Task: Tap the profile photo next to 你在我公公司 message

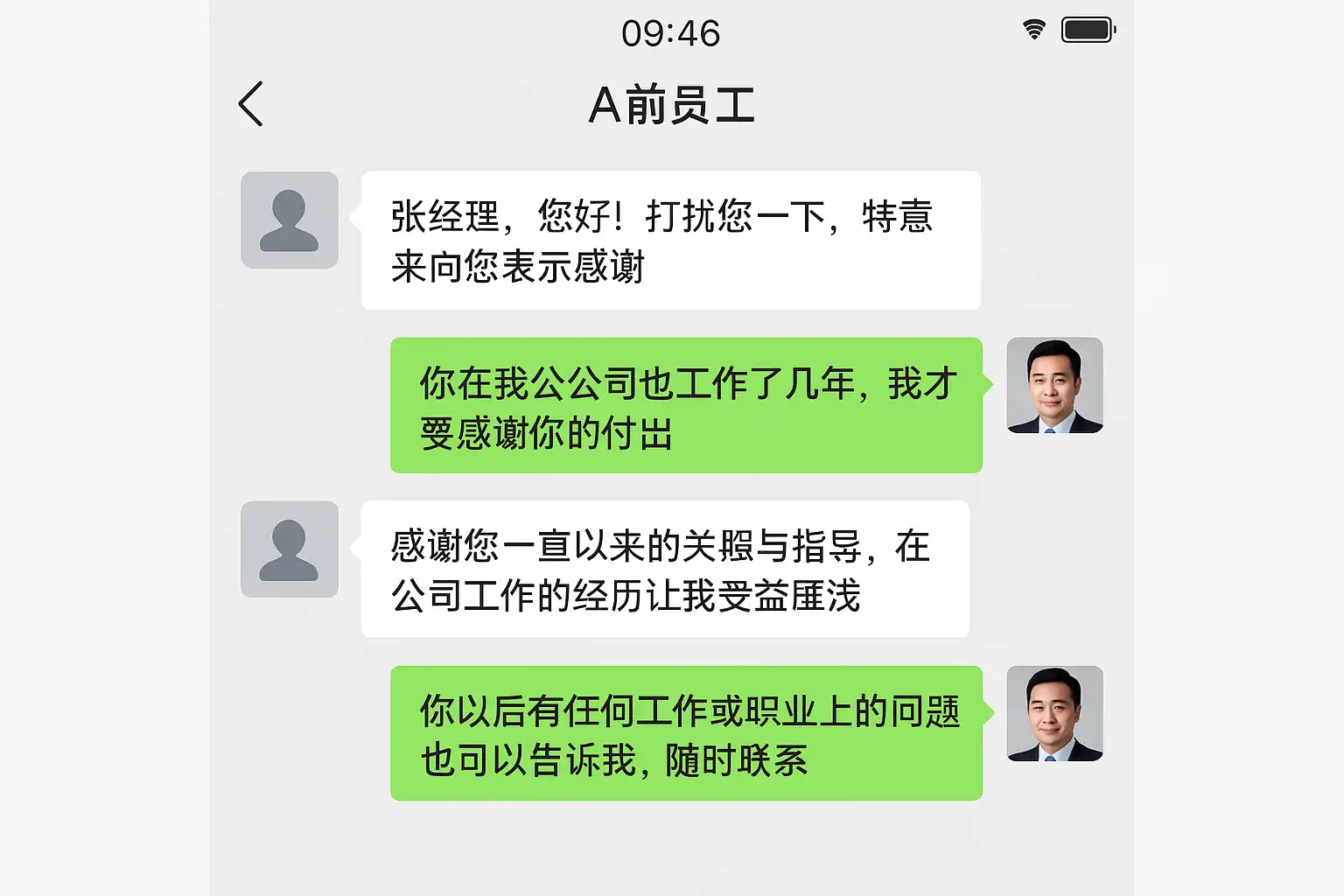Action: point(1054,385)
